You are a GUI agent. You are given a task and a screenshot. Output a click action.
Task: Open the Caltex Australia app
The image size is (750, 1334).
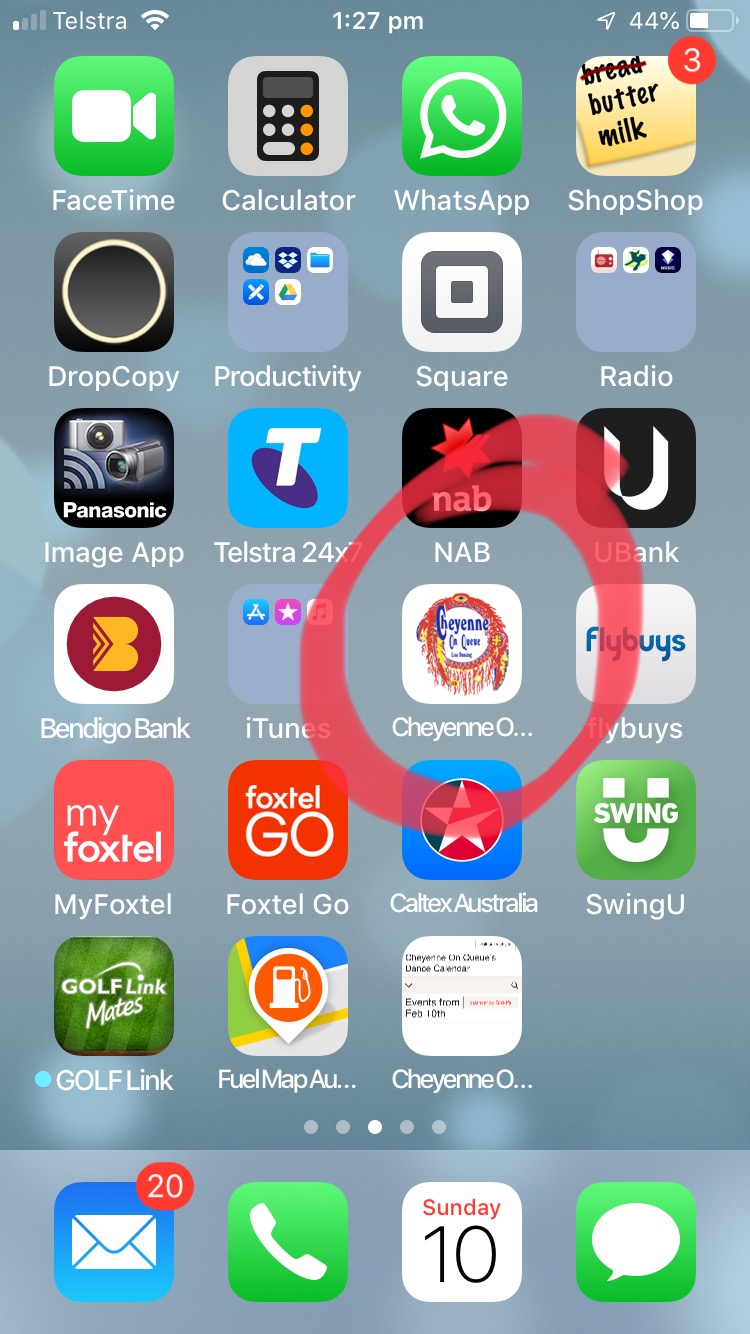pyautogui.click(x=462, y=820)
